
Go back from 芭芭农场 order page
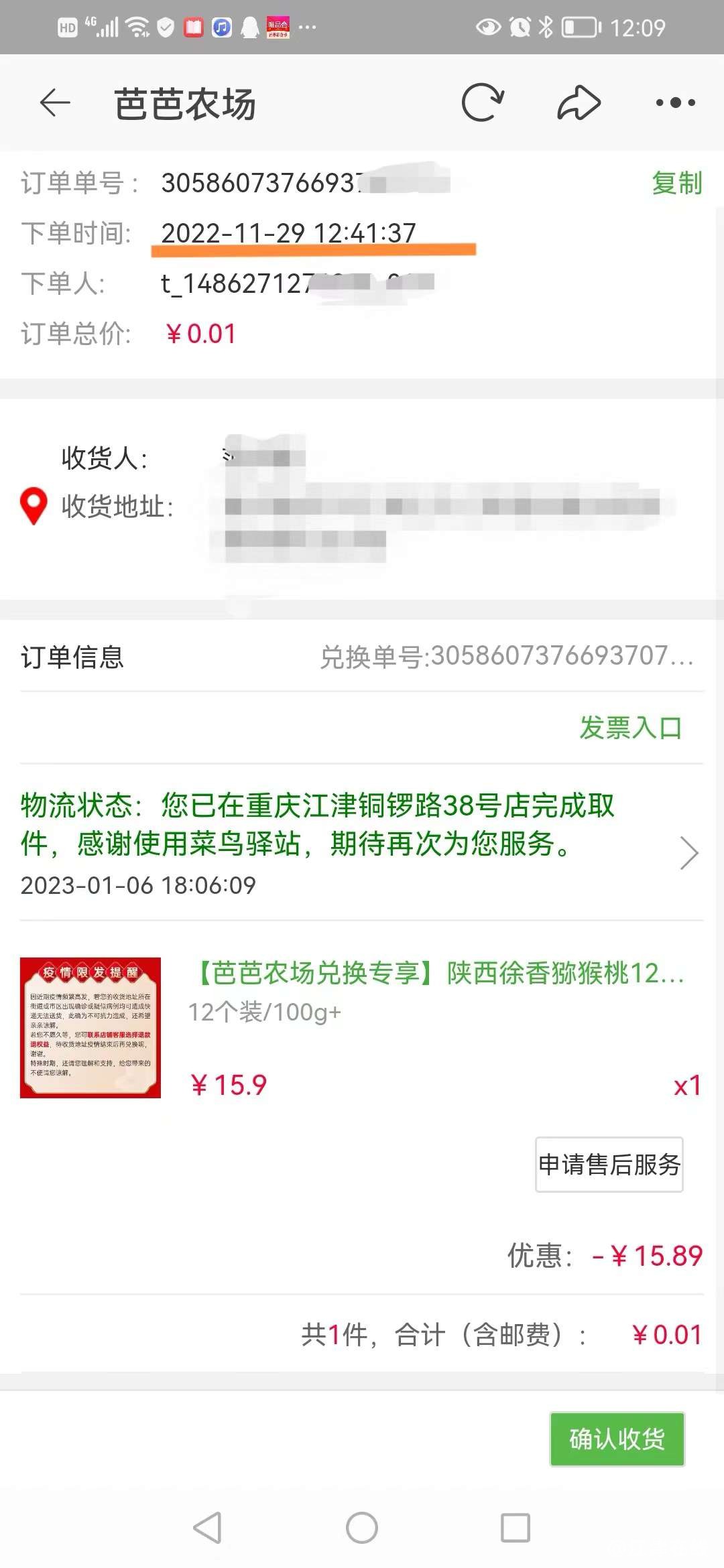pos(55,103)
